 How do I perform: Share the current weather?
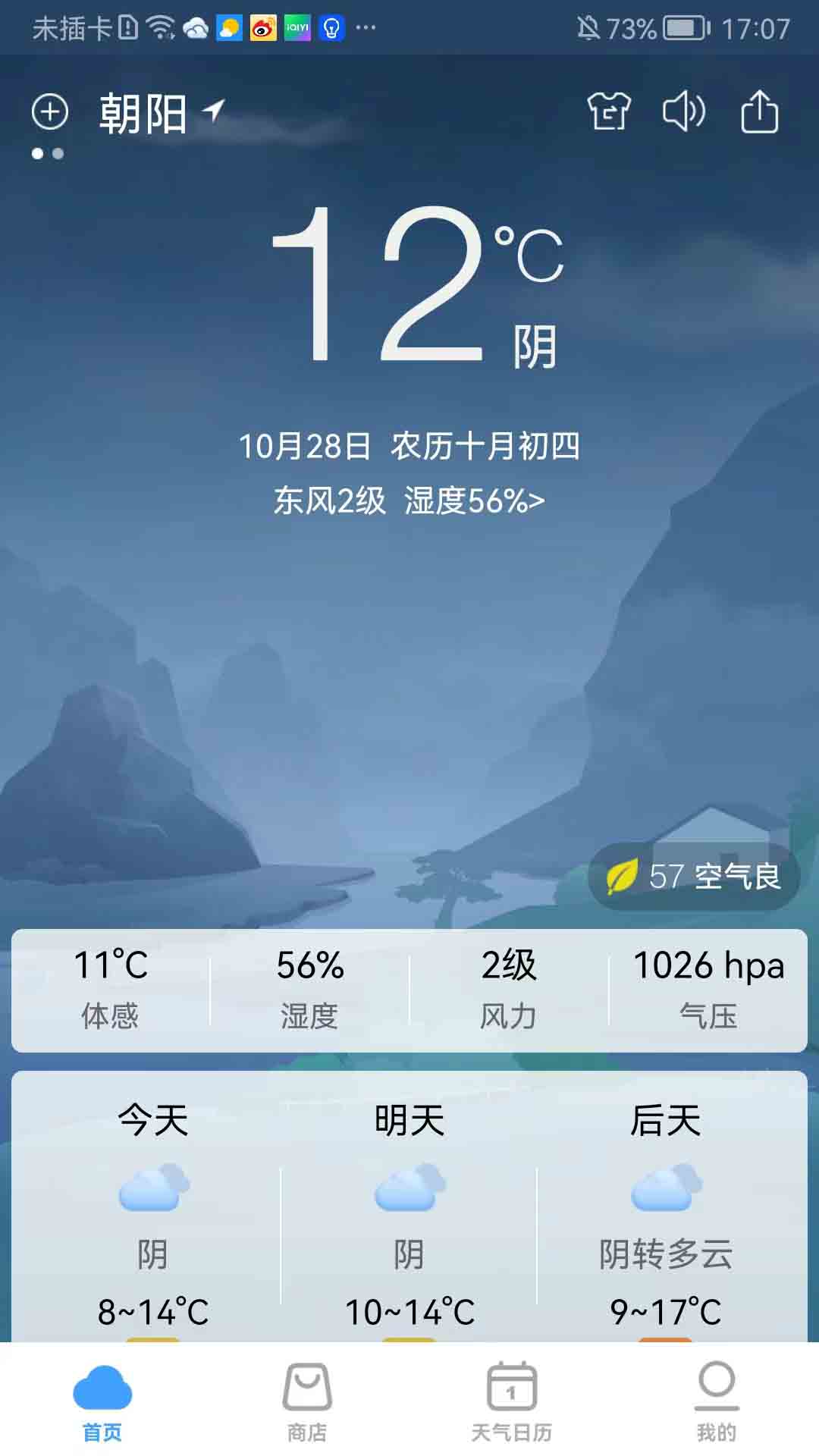pyautogui.click(x=759, y=112)
